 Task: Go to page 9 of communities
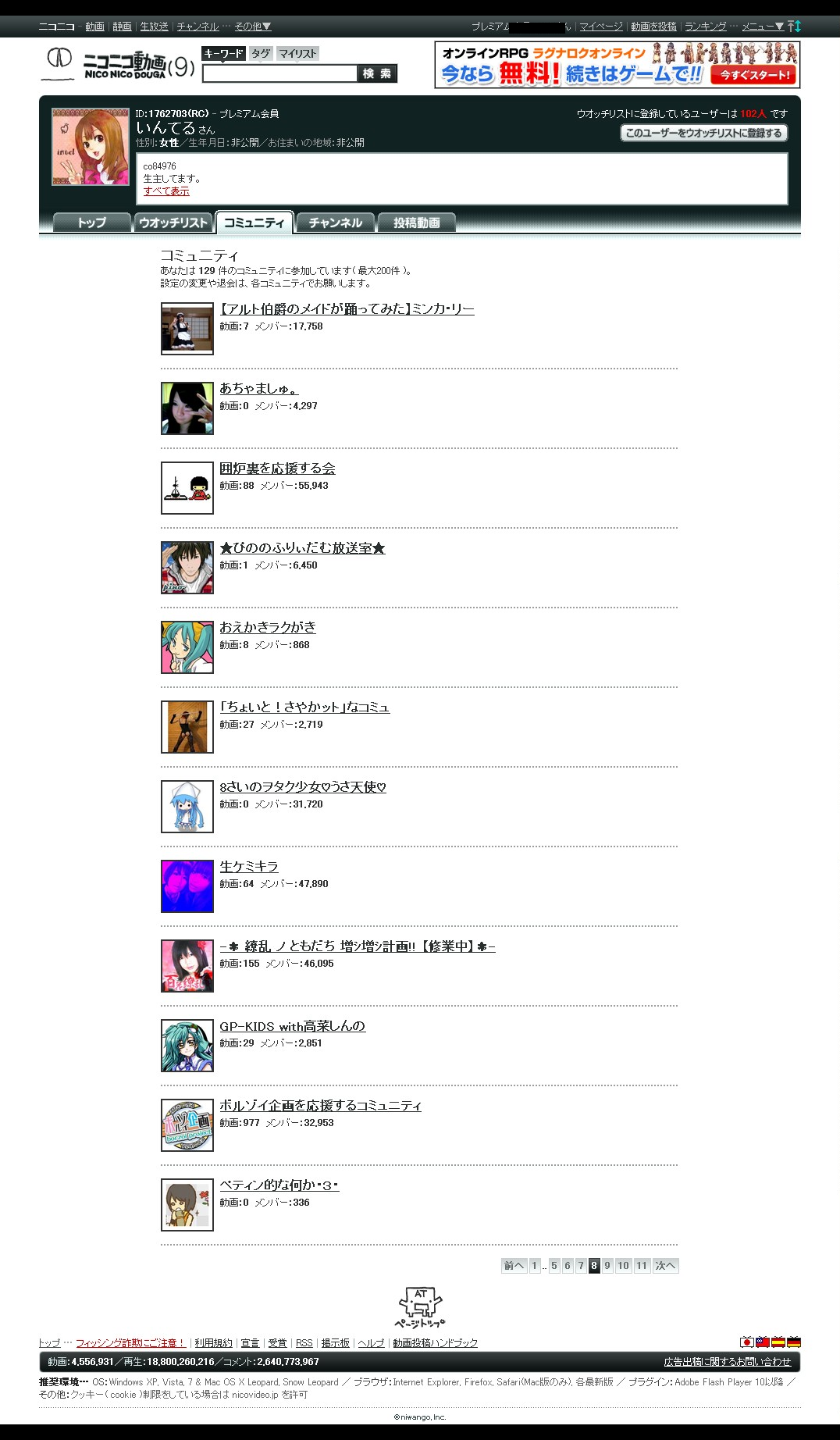point(607,1266)
